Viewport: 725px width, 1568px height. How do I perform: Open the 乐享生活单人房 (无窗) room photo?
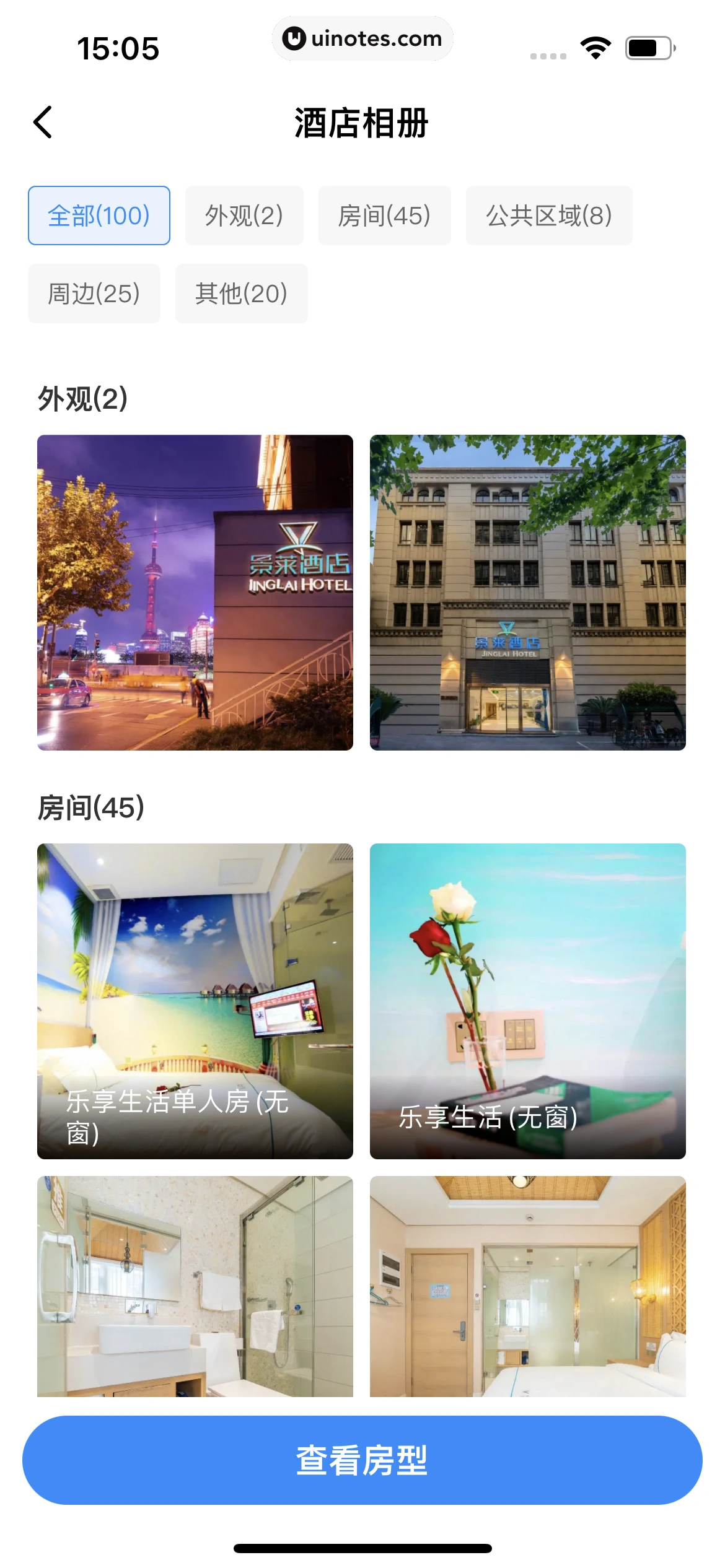[x=195, y=1001]
